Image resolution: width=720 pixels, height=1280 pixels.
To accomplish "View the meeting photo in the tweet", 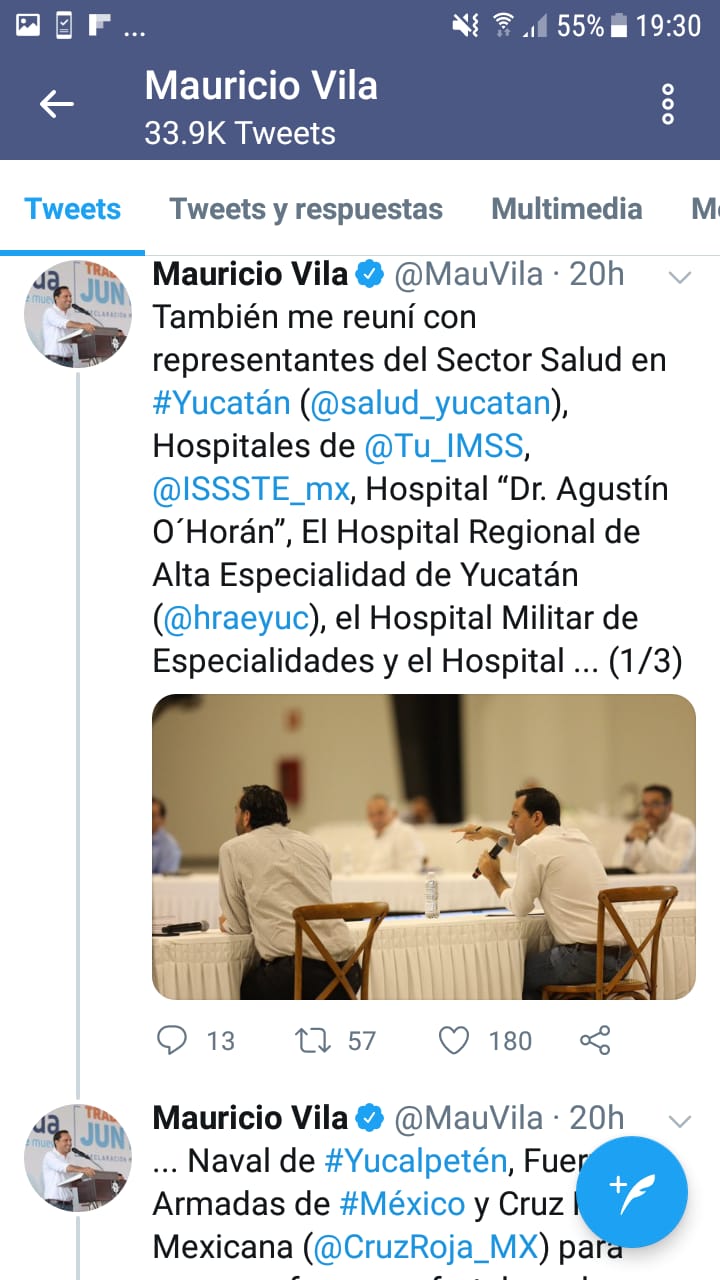I will click(423, 847).
